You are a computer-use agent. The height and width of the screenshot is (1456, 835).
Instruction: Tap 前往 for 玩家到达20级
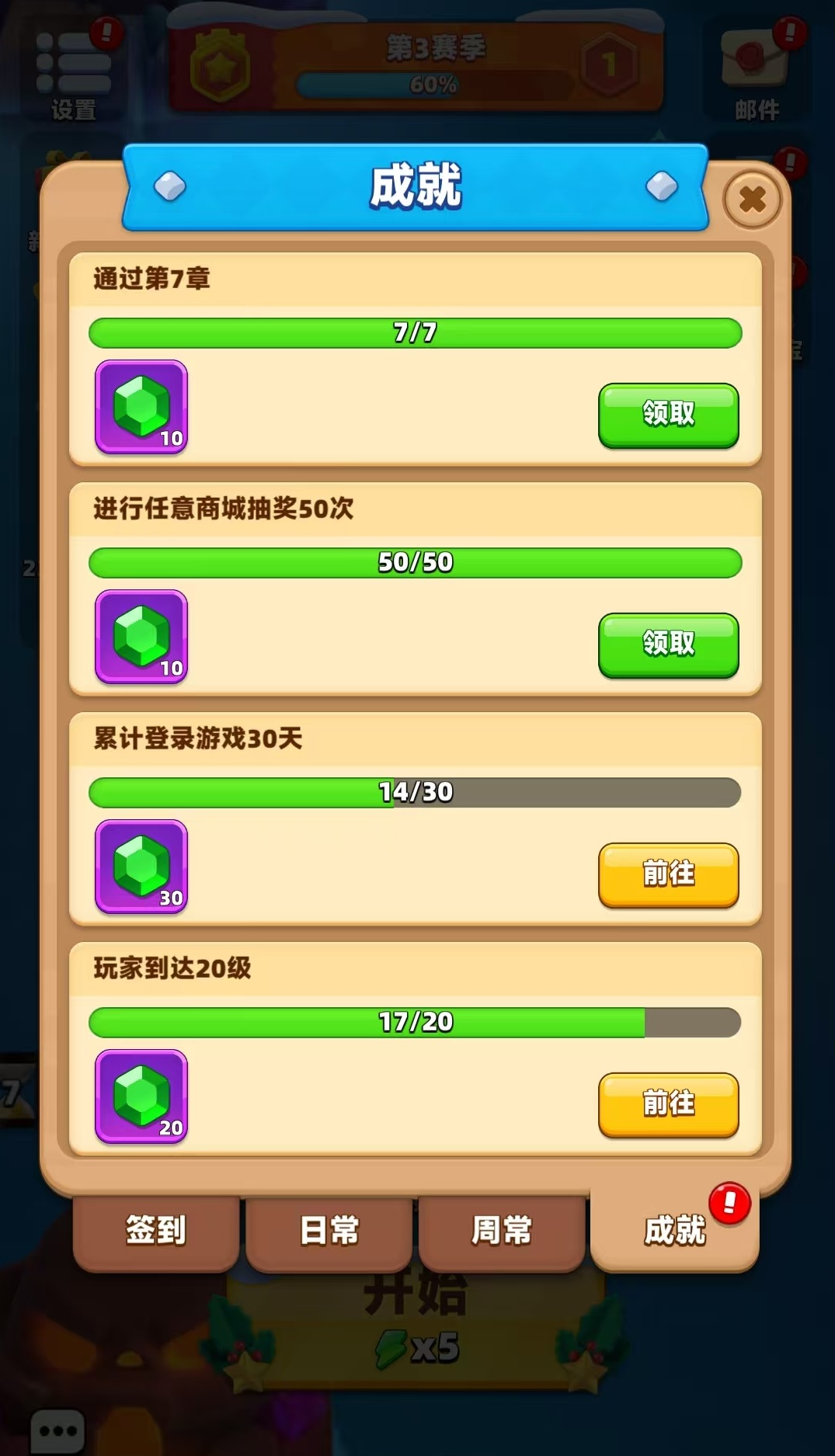(668, 1104)
